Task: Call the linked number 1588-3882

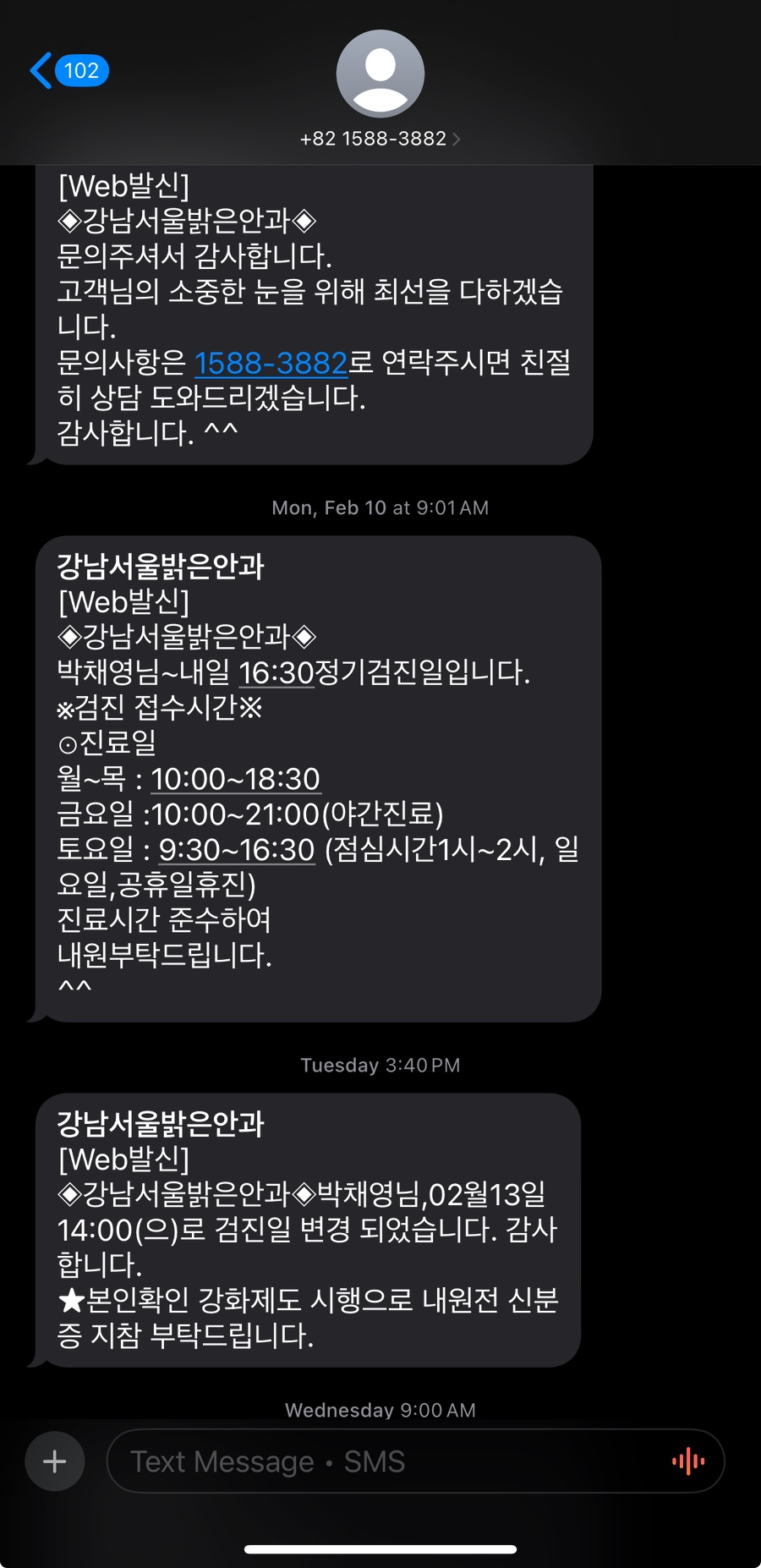Action: click(x=271, y=363)
